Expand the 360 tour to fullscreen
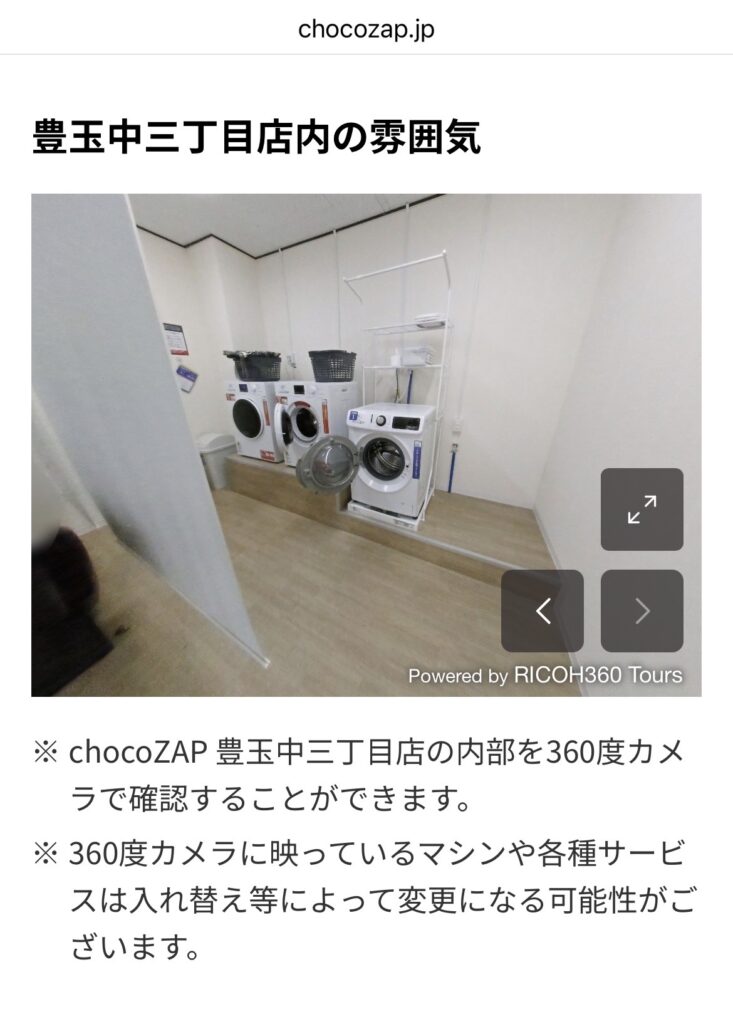 (641, 509)
